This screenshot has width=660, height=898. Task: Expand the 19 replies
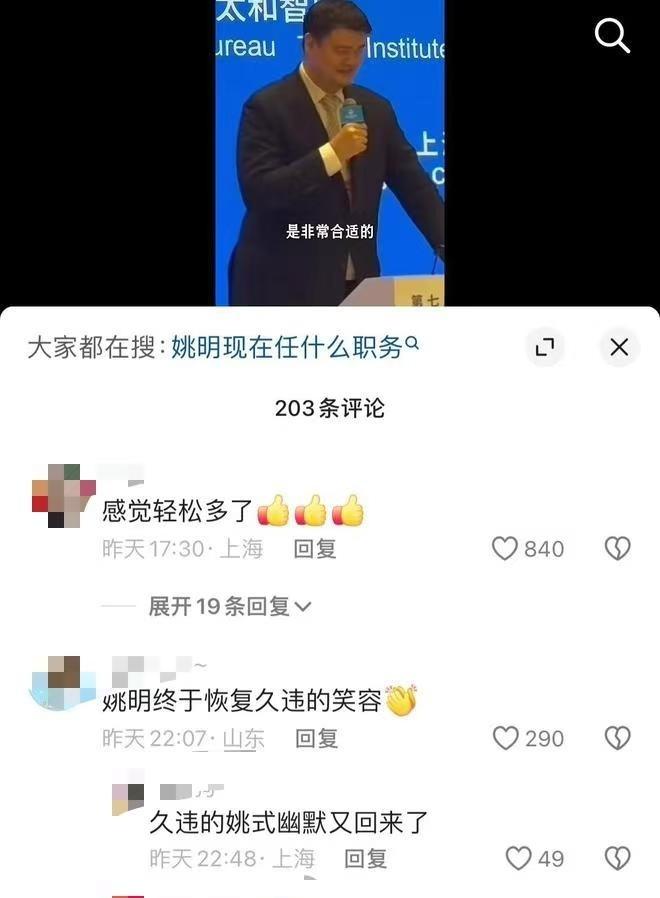coord(230,606)
